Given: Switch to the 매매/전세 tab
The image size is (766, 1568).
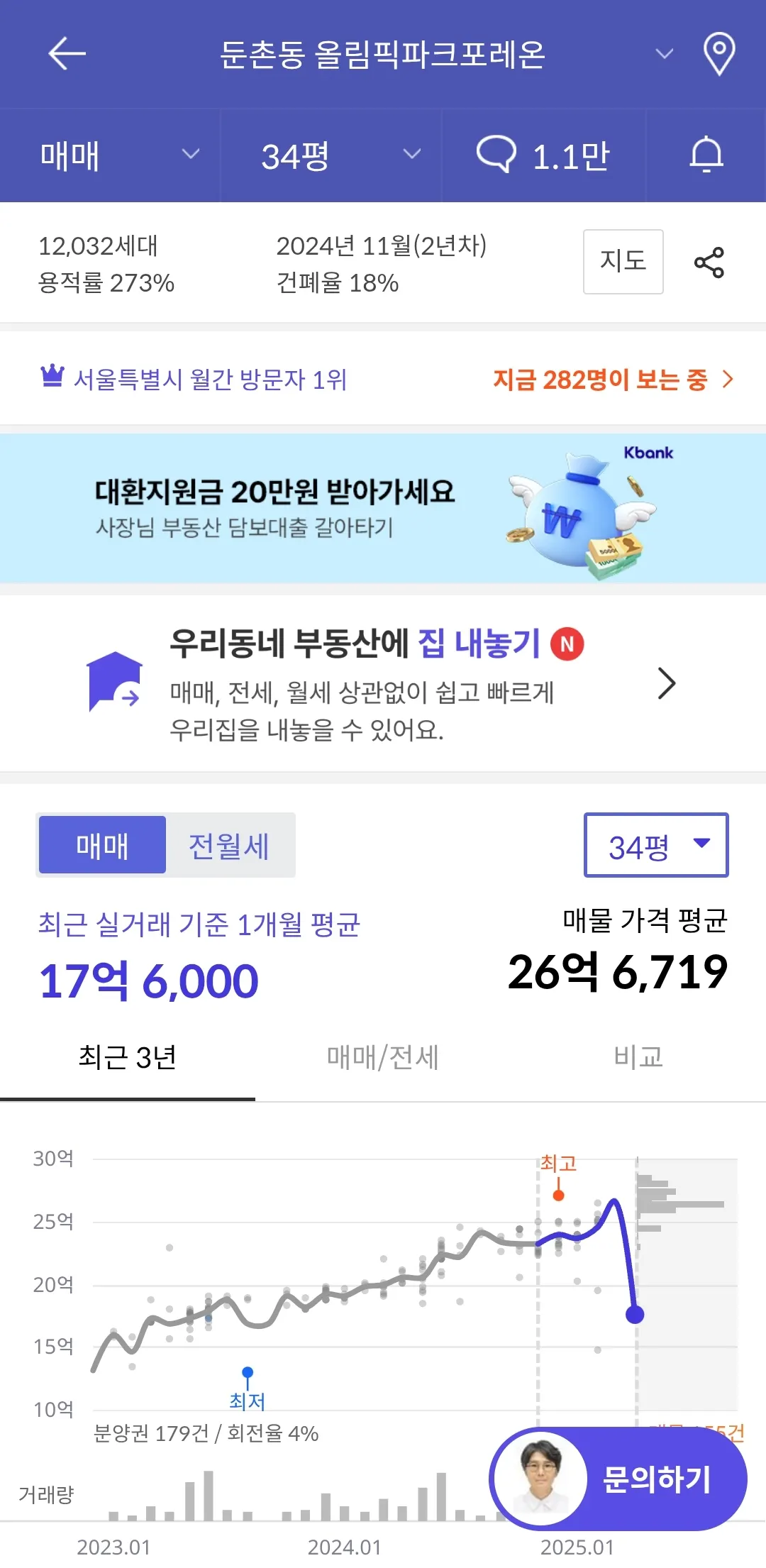Looking at the screenshot, I should tap(383, 1058).
